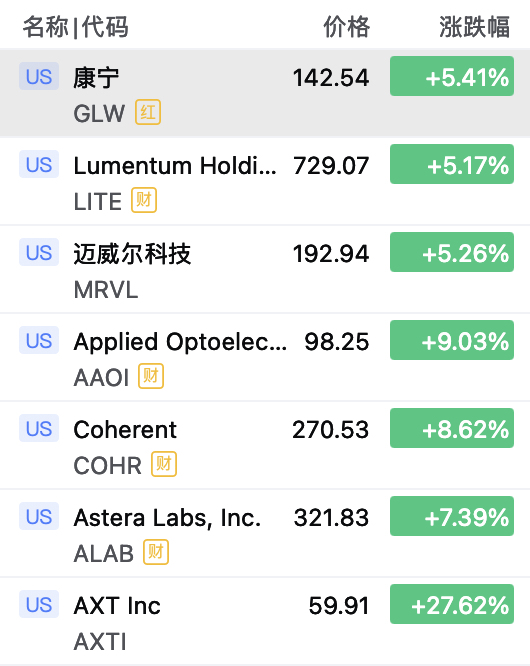The height and width of the screenshot is (666, 530).
Task: View Applied Optoelectronics AAOI stock
Action: tap(265, 357)
